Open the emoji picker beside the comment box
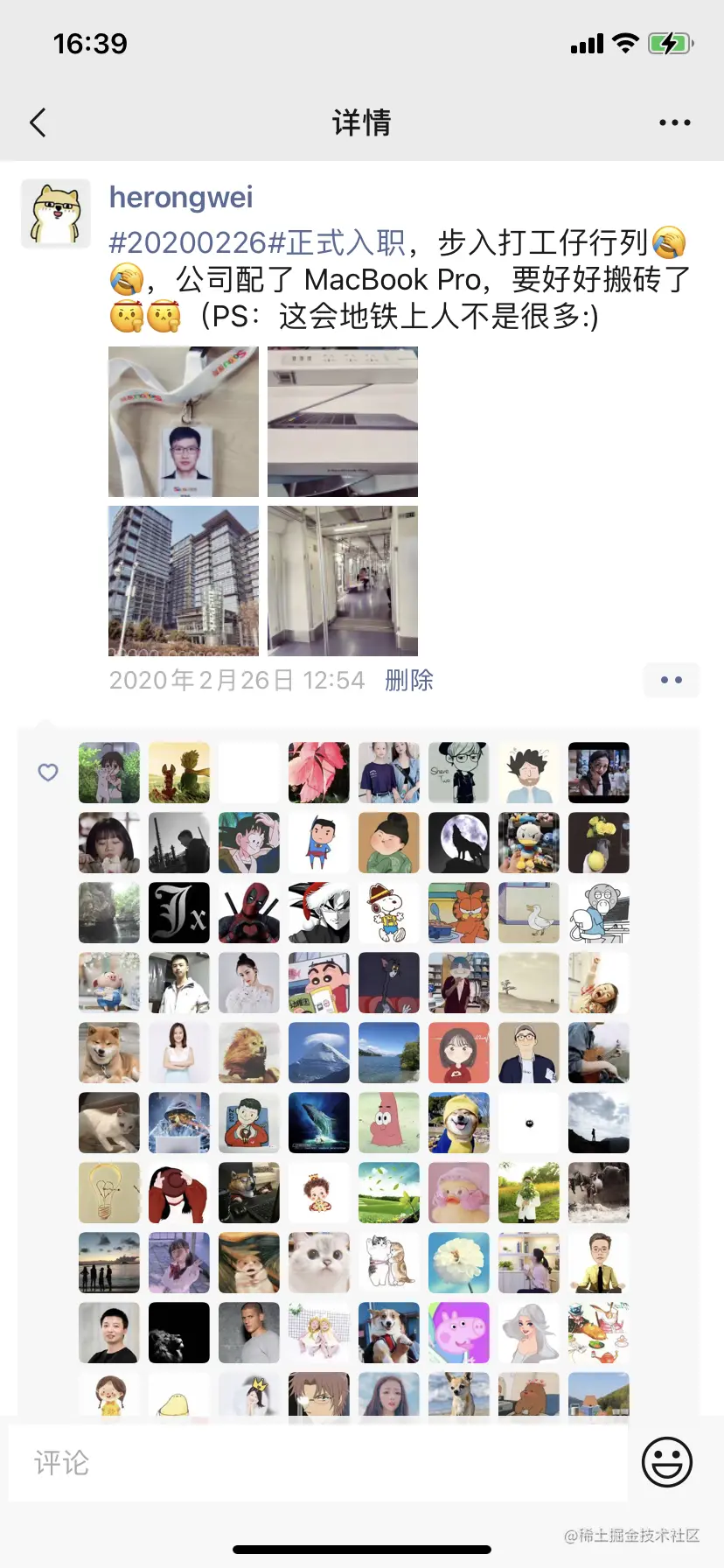The width and height of the screenshot is (724, 1568). [667, 1461]
